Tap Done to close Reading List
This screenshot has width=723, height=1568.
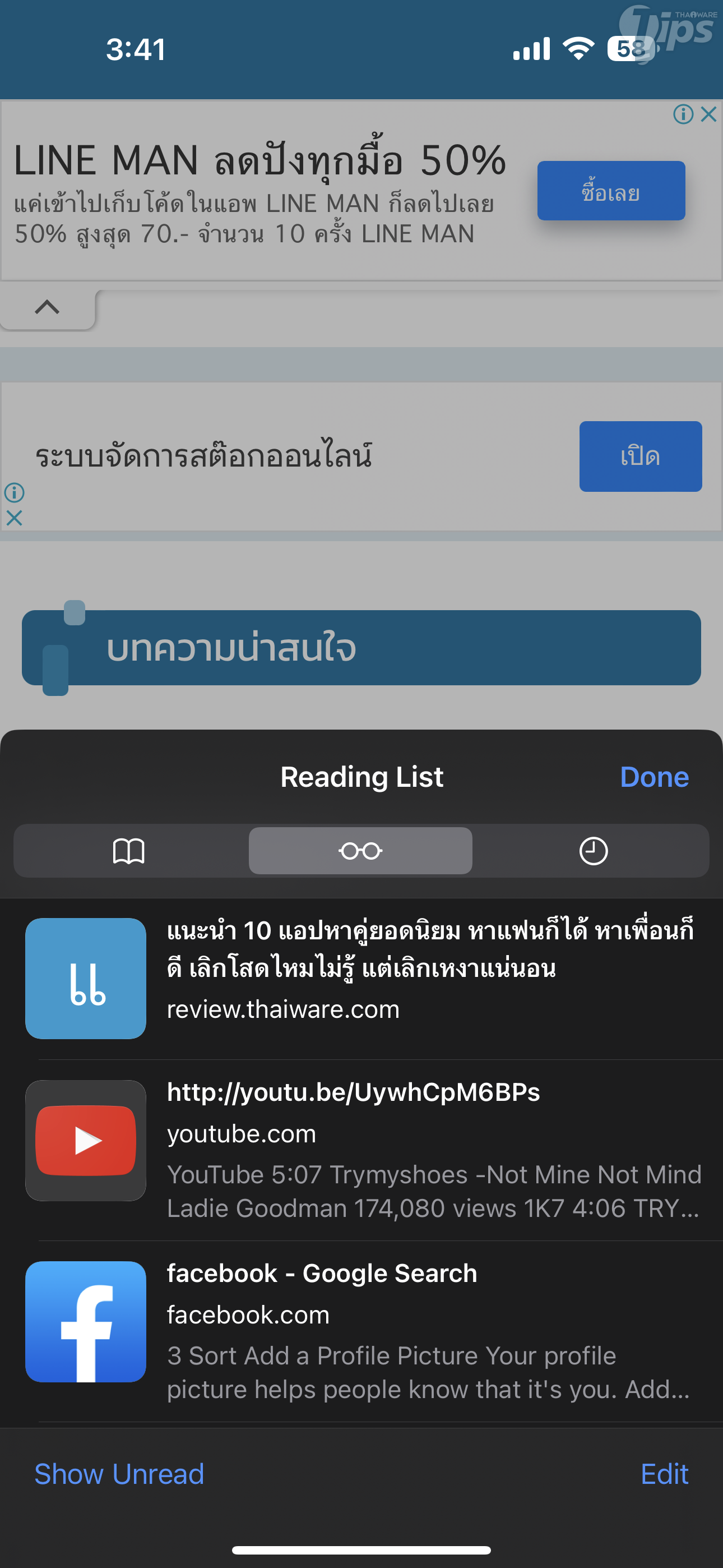(x=654, y=777)
